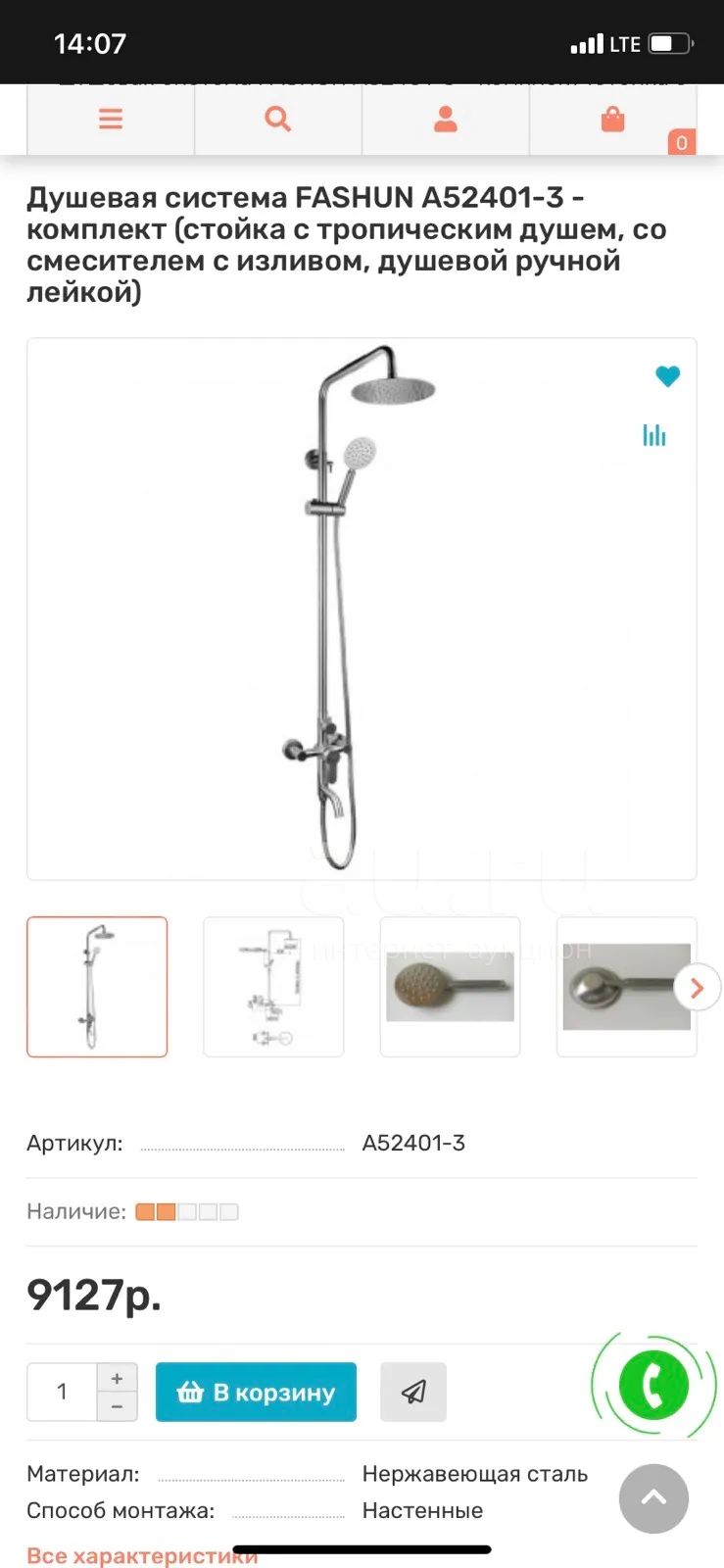Open the user account icon
The height and width of the screenshot is (1568, 724).
click(x=446, y=120)
